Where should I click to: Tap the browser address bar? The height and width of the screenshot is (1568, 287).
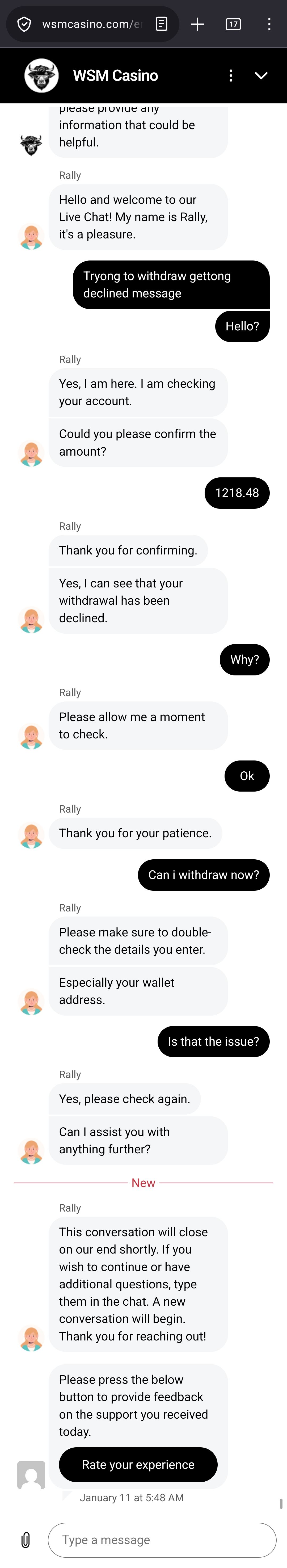(x=91, y=24)
